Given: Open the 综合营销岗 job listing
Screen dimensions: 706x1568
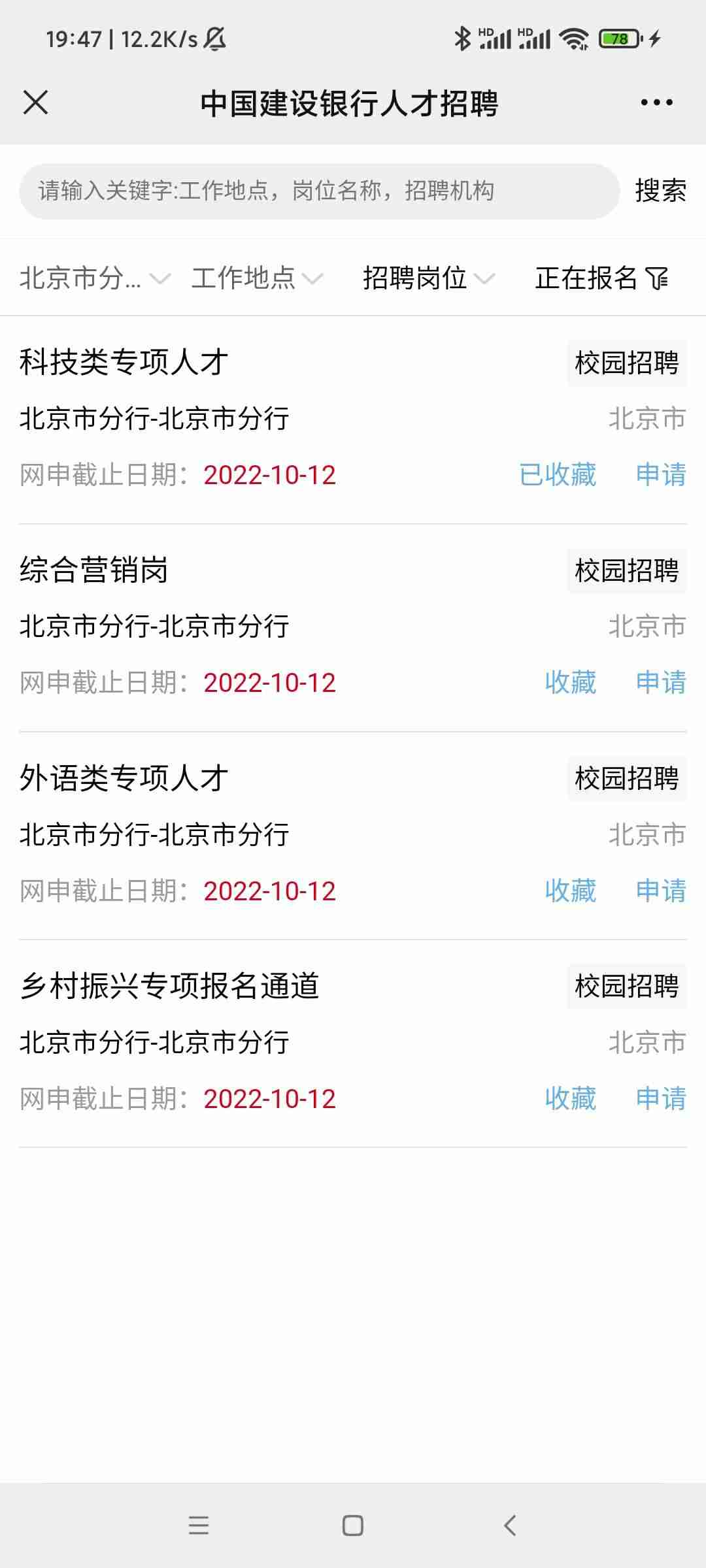Looking at the screenshot, I should [x=94, y=570].
